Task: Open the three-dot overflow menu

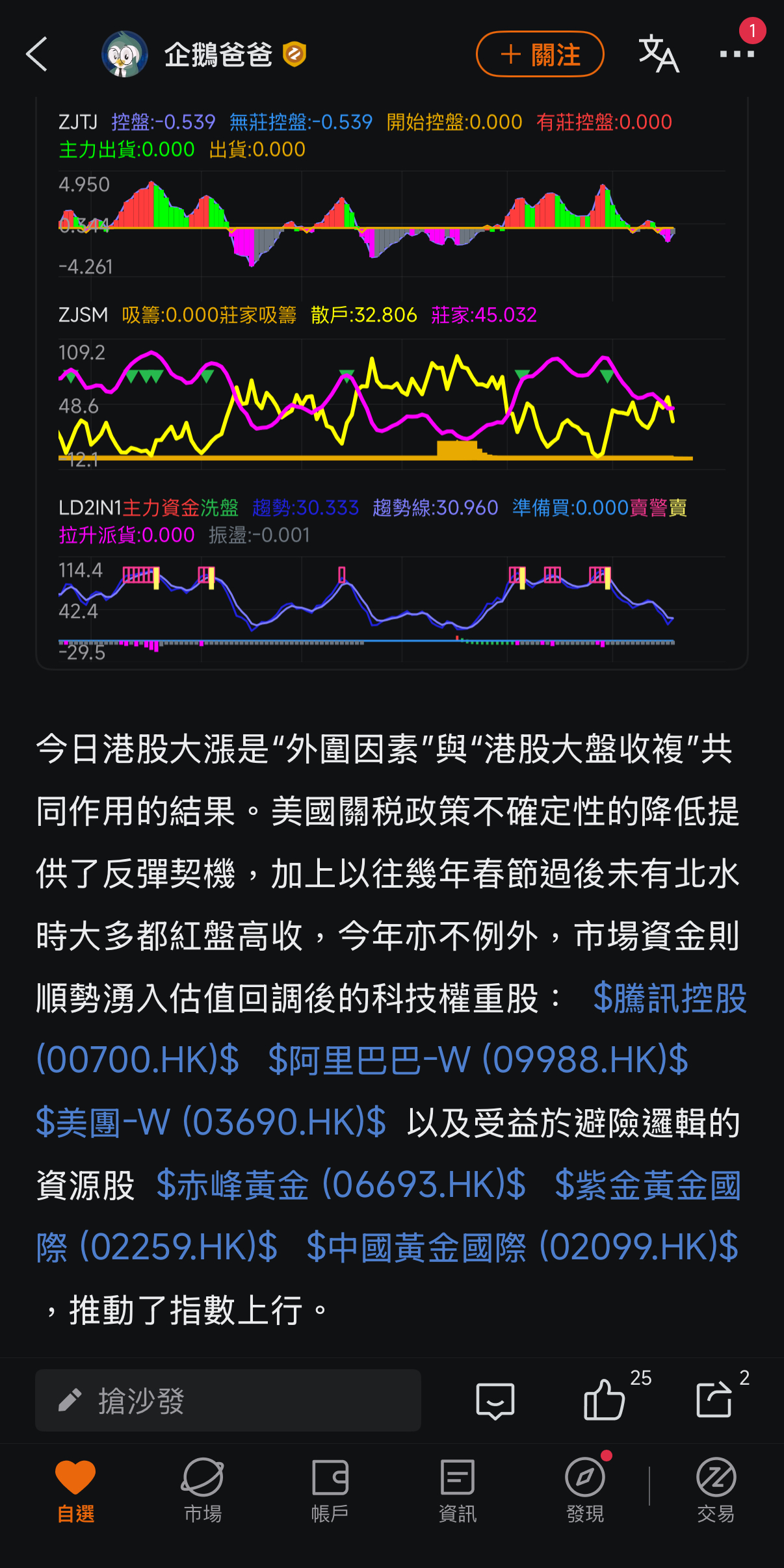Action: [737, 54]
